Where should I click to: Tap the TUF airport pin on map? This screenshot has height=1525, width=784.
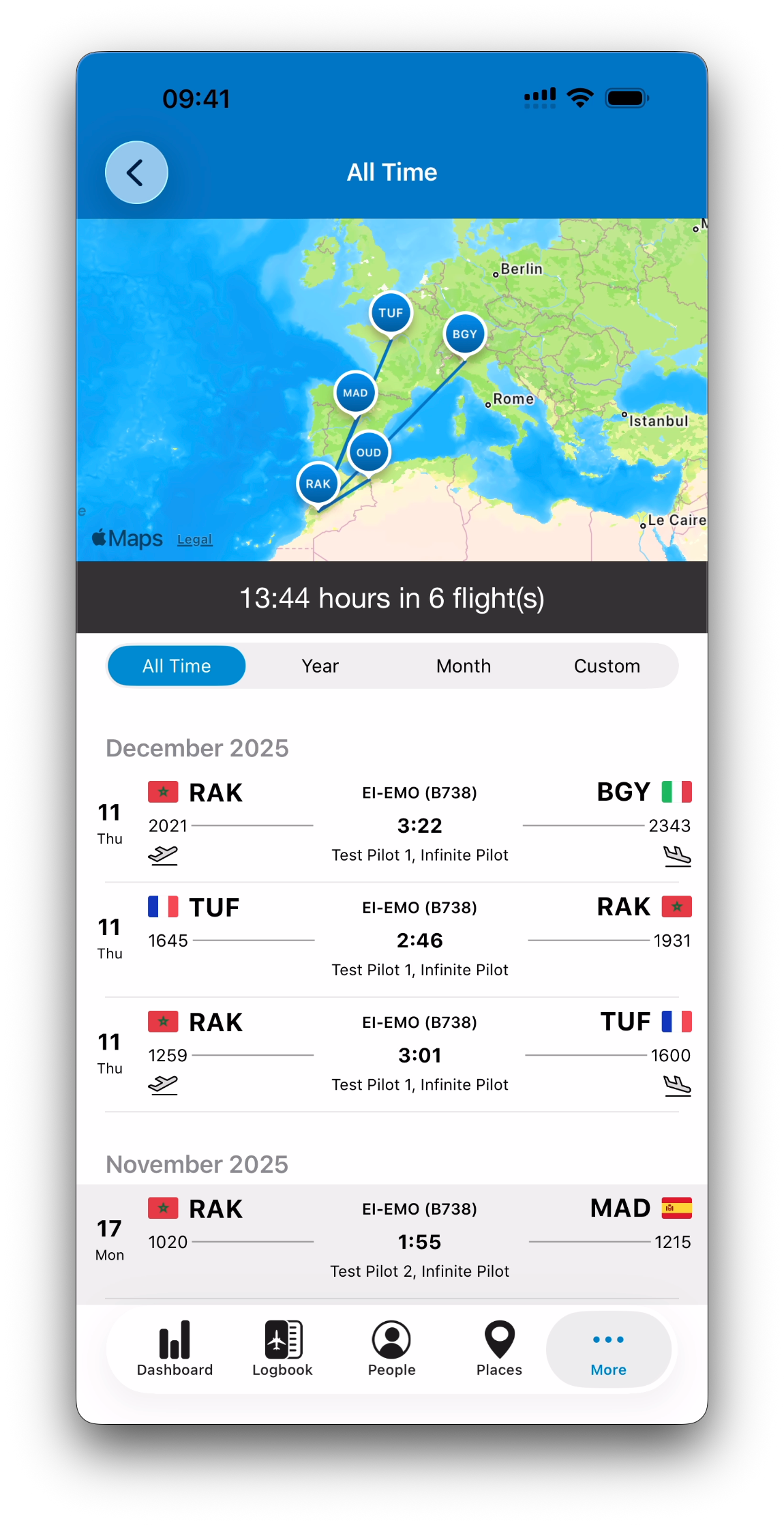391,313
